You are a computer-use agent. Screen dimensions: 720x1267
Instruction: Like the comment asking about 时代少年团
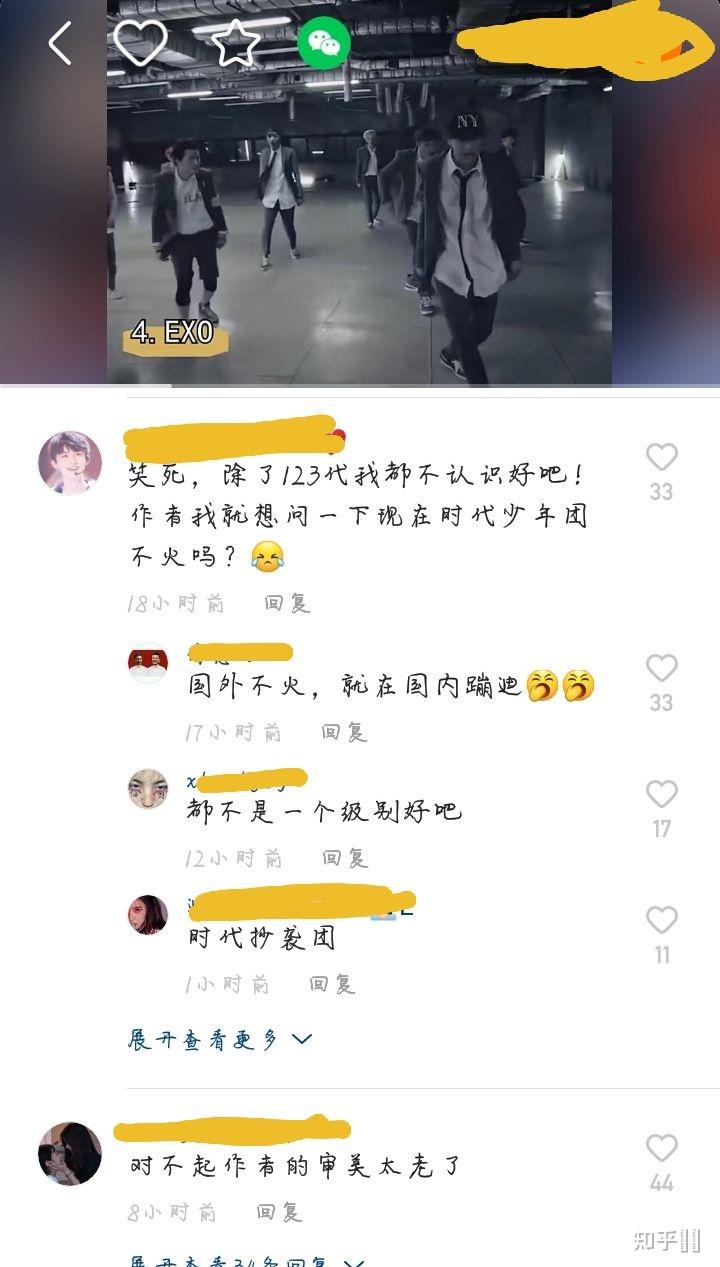point(661,458)
